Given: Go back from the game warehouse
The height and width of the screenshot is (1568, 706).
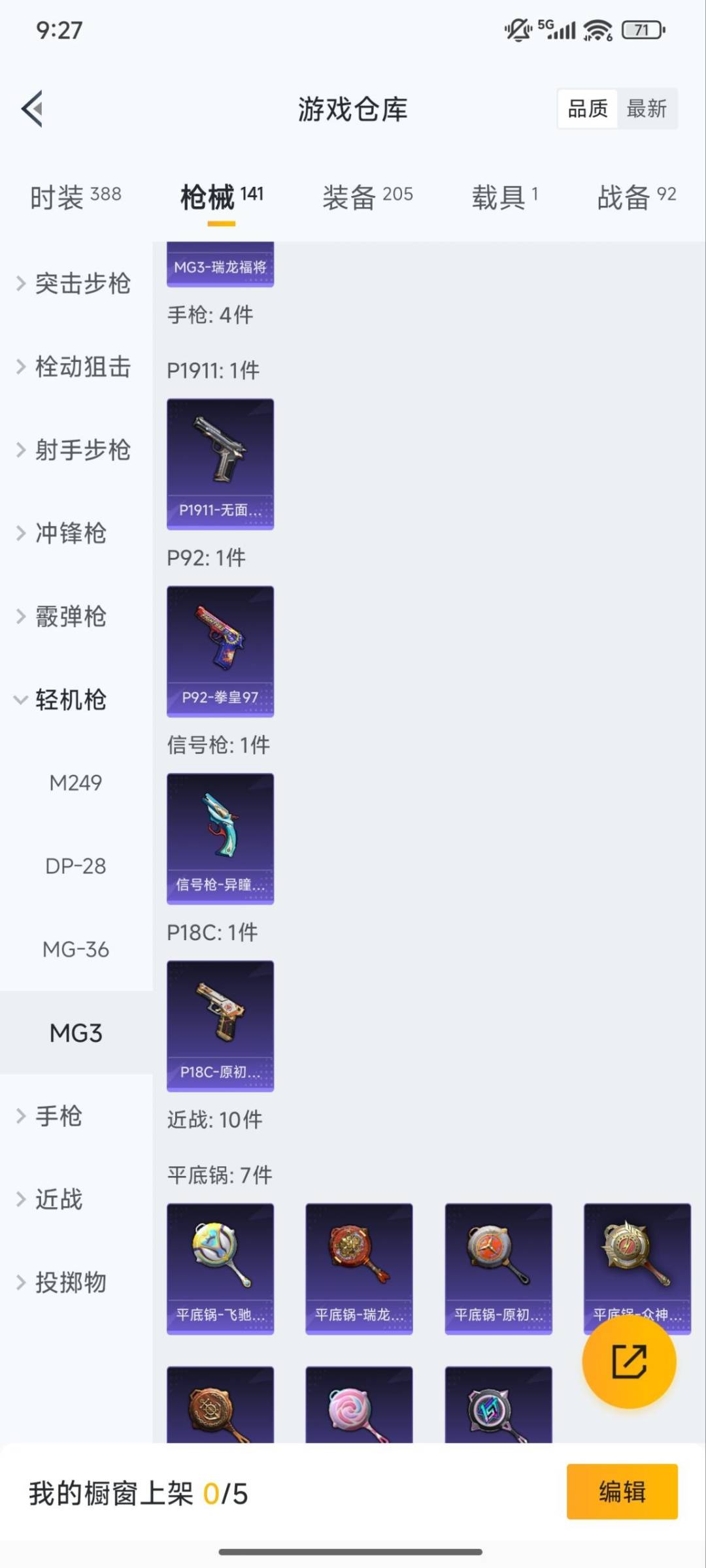Looking at the screenshot, I should pos(33,108).
